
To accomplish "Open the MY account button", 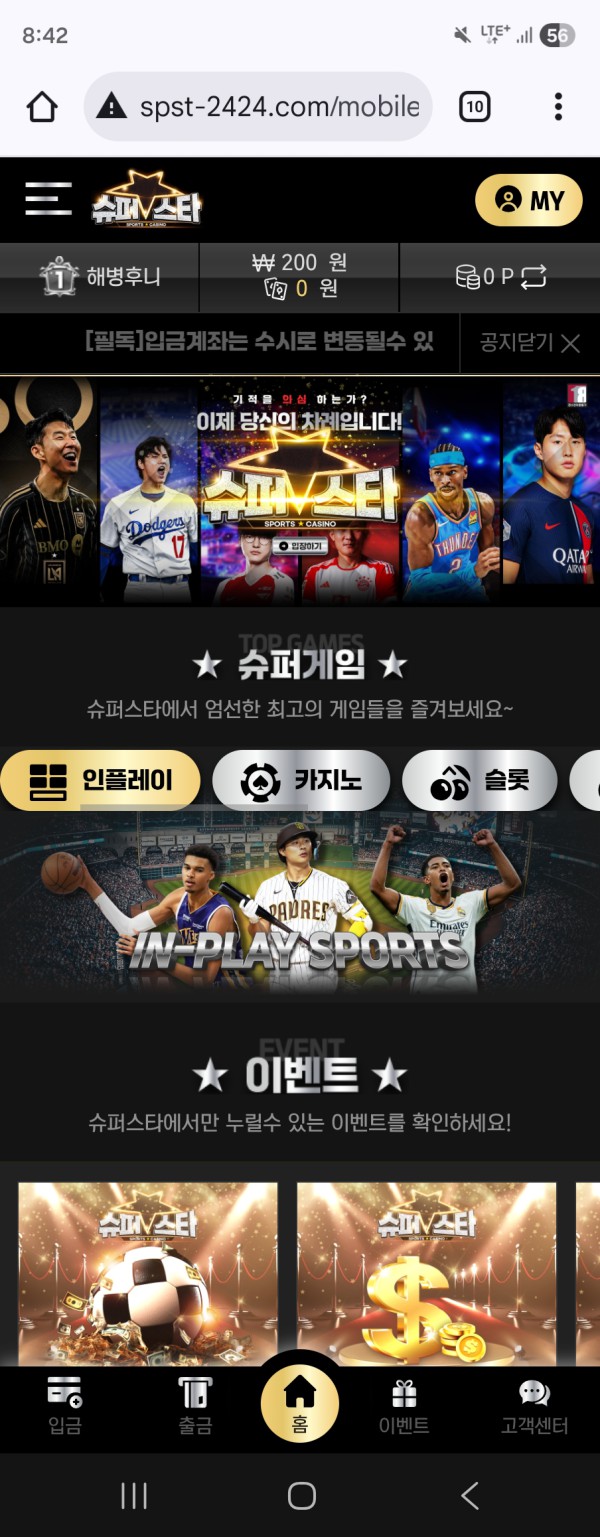I will point(528,201).
